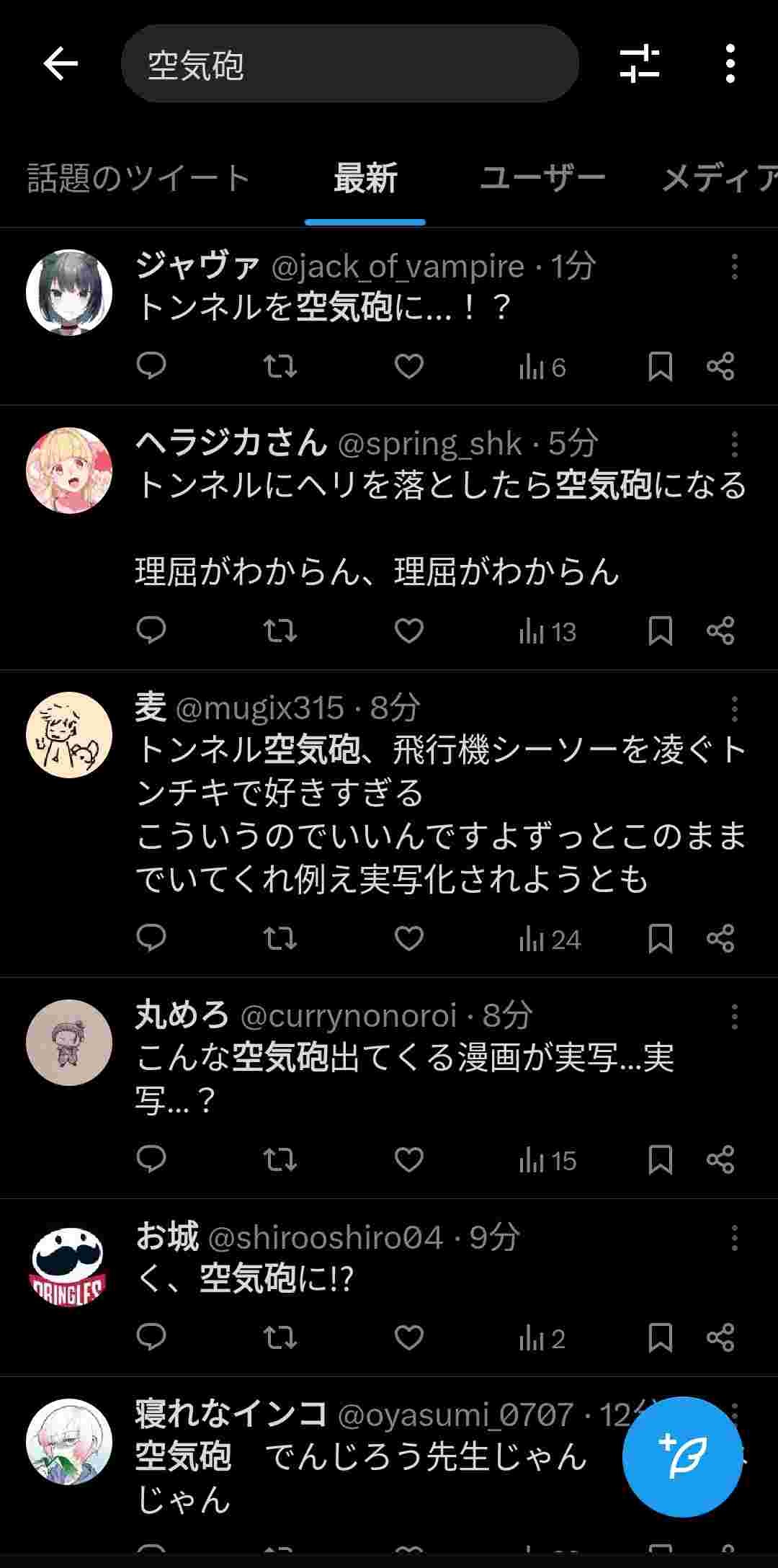
Task: Retweet お城's tweet
Action: 280,1338
